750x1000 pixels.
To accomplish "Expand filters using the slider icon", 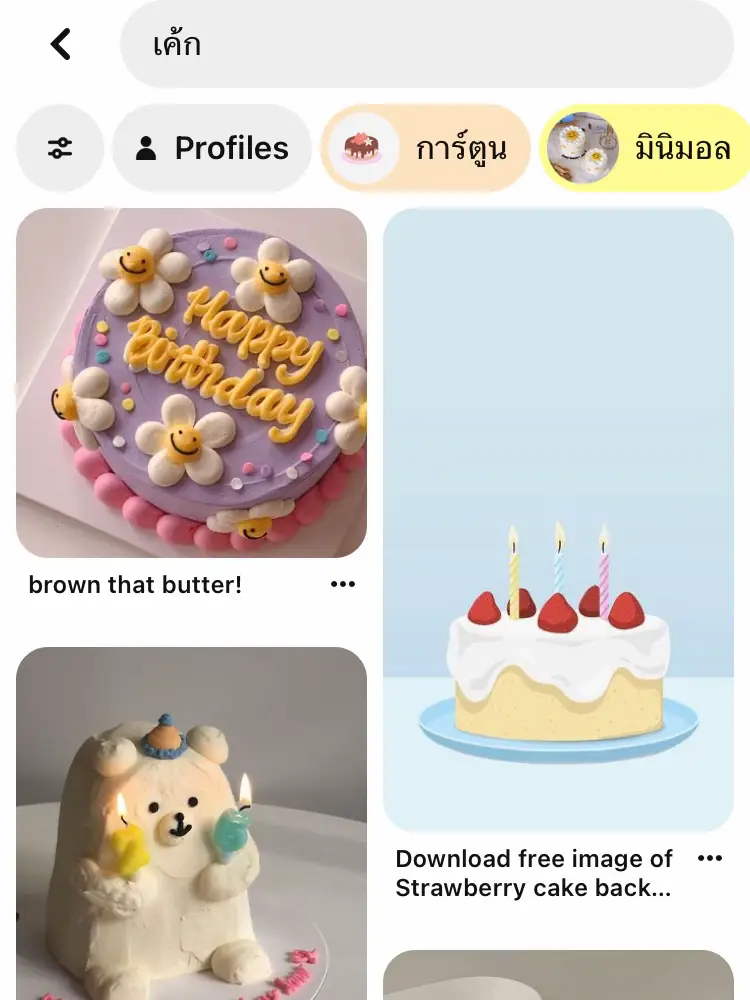I will tap(59, 148).
